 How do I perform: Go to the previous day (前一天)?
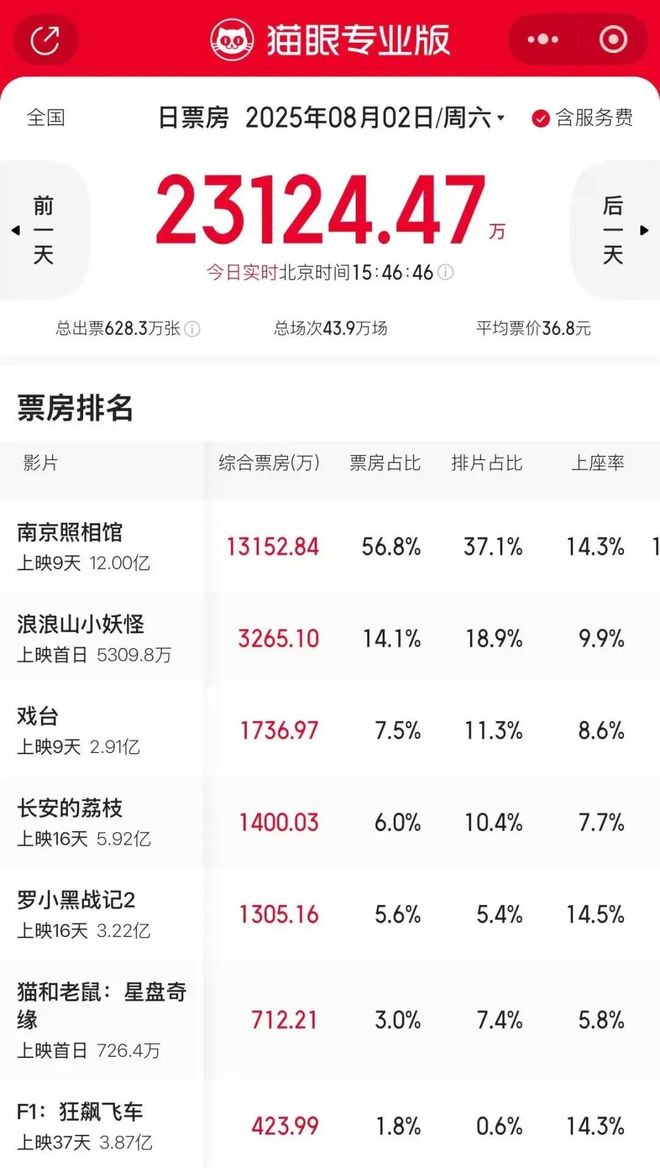point(42,230)
